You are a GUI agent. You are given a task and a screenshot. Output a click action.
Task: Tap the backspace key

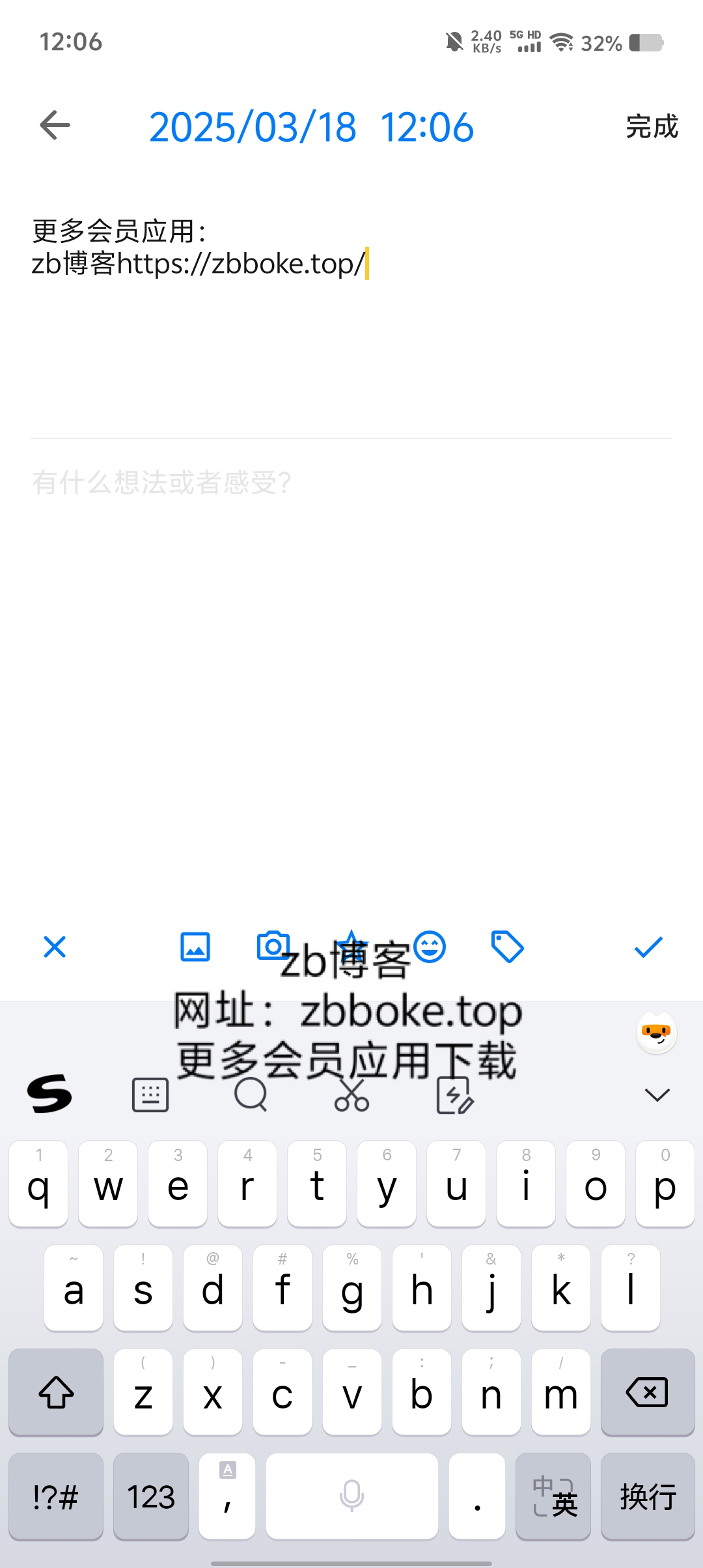pos(648,1392)
